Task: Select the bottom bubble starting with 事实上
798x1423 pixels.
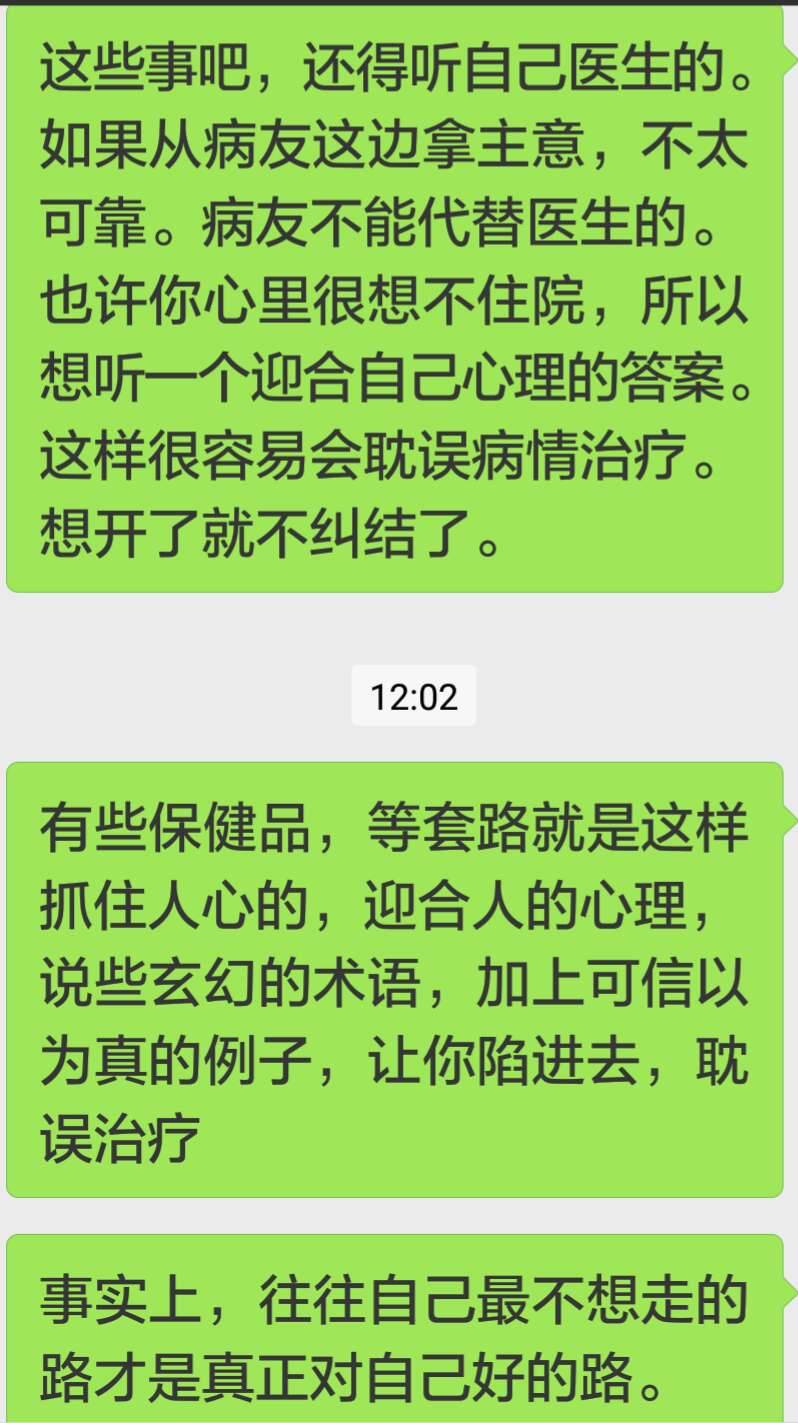Action: tap(395, 1330)
